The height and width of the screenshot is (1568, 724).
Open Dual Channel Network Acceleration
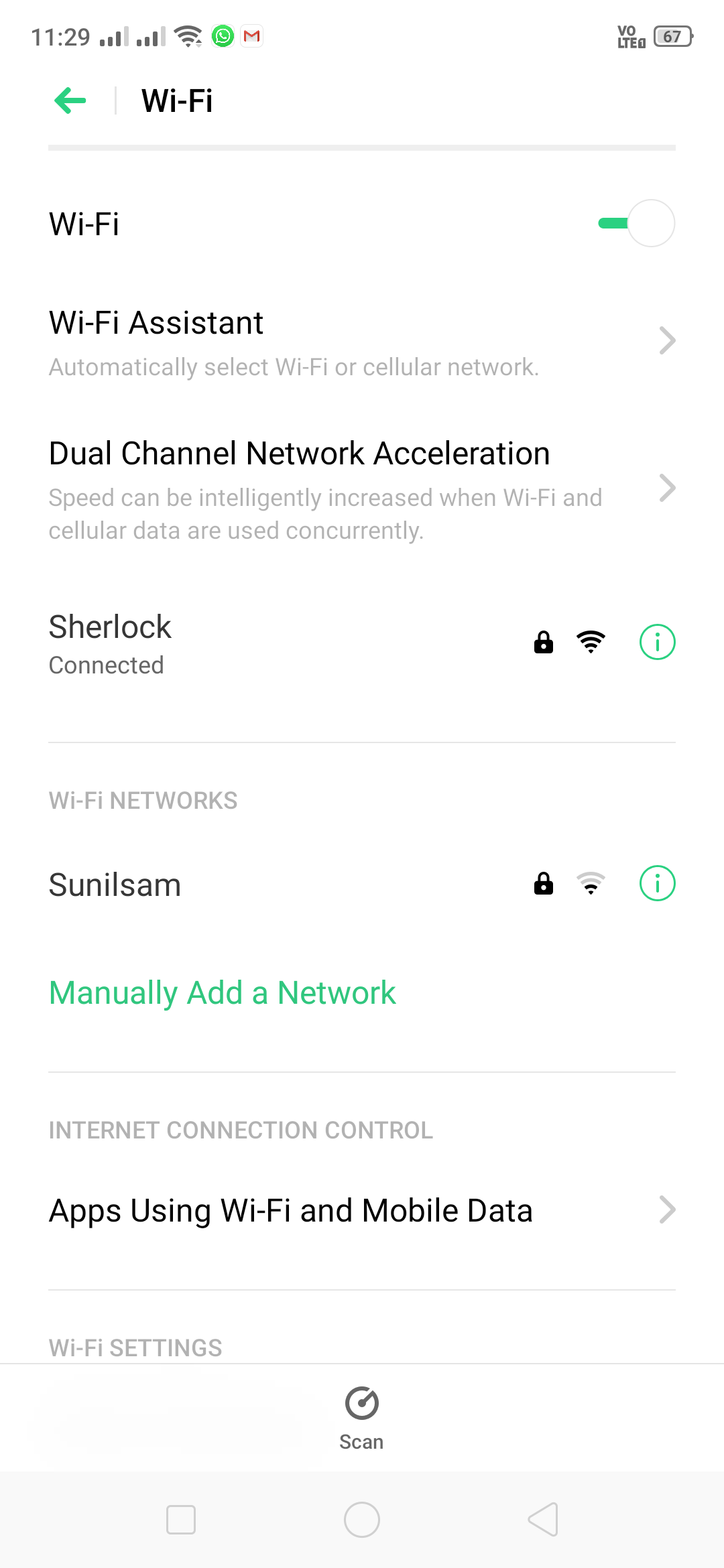pos(362,488)
